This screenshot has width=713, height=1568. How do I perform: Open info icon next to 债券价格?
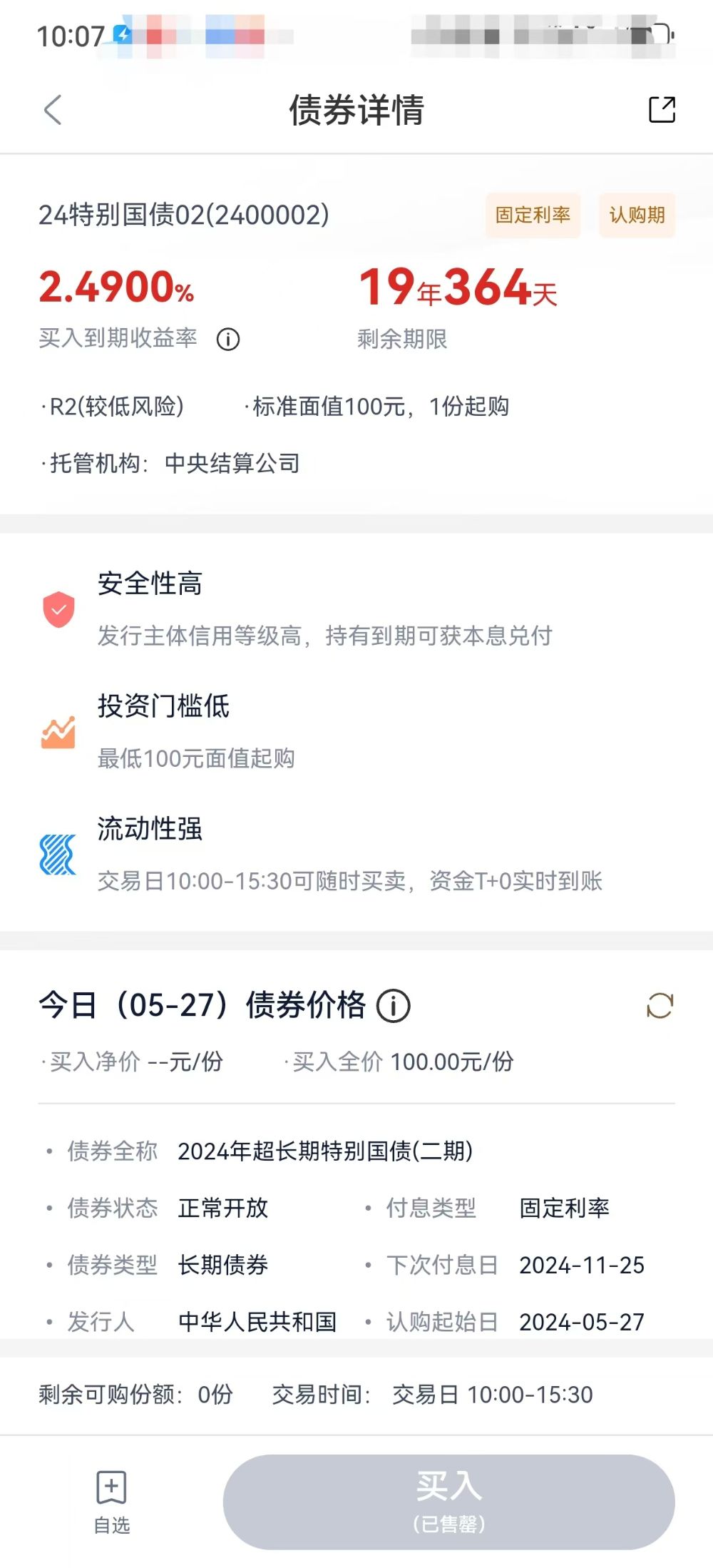pos(393,1006)
